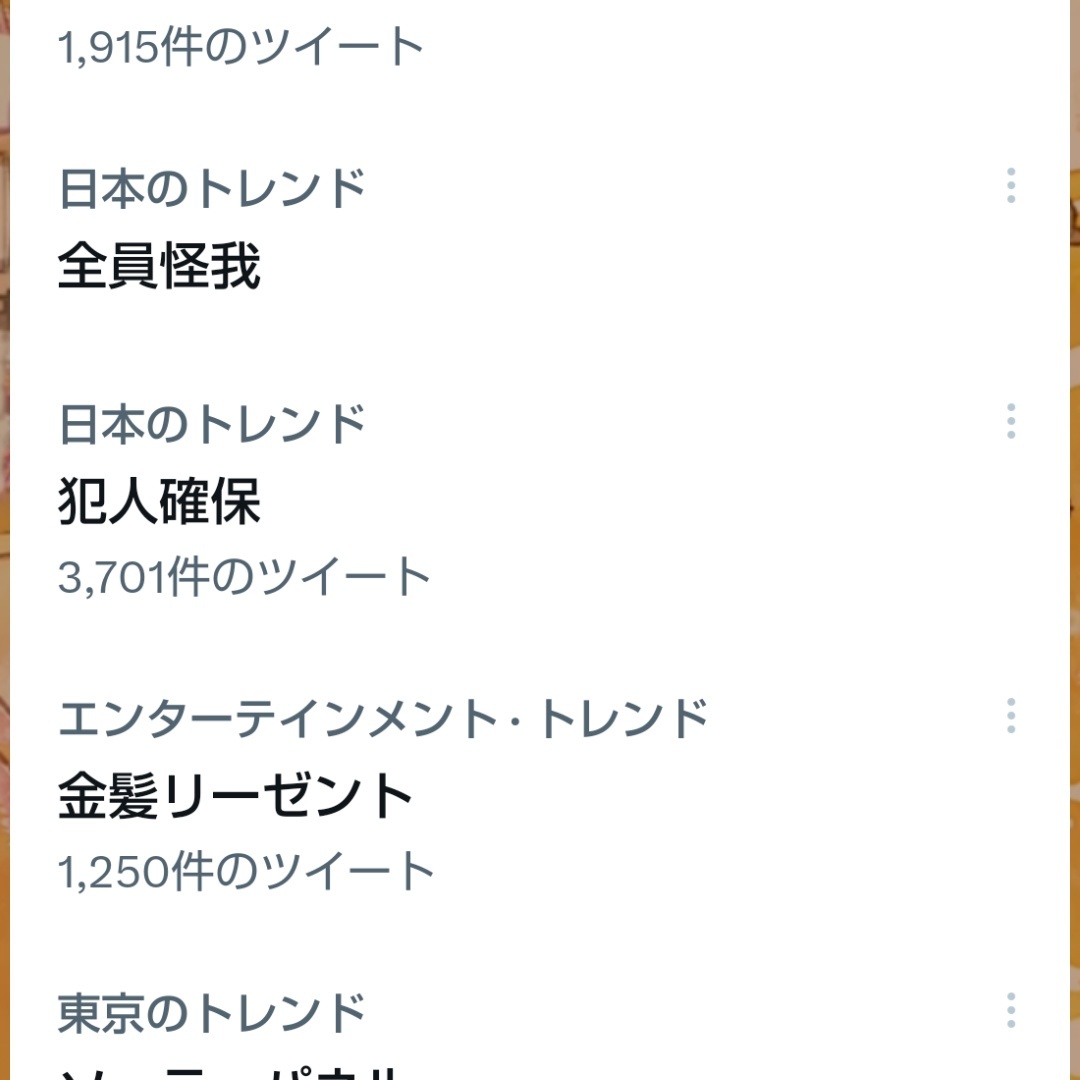Open the 金髪リーゼント trend

point(236,798)
